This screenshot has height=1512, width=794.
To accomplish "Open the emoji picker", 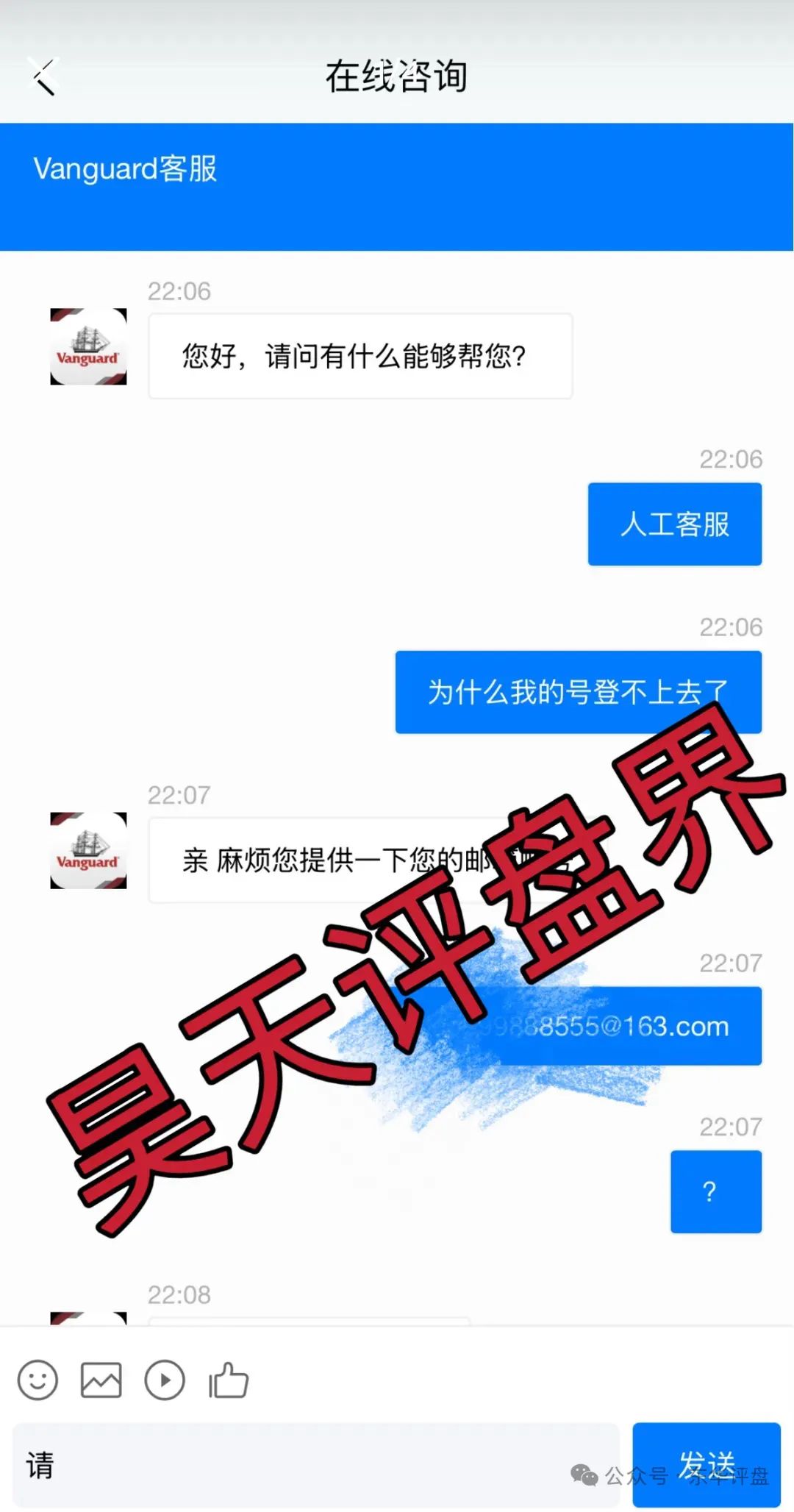I will click(x=37, y=1380).
